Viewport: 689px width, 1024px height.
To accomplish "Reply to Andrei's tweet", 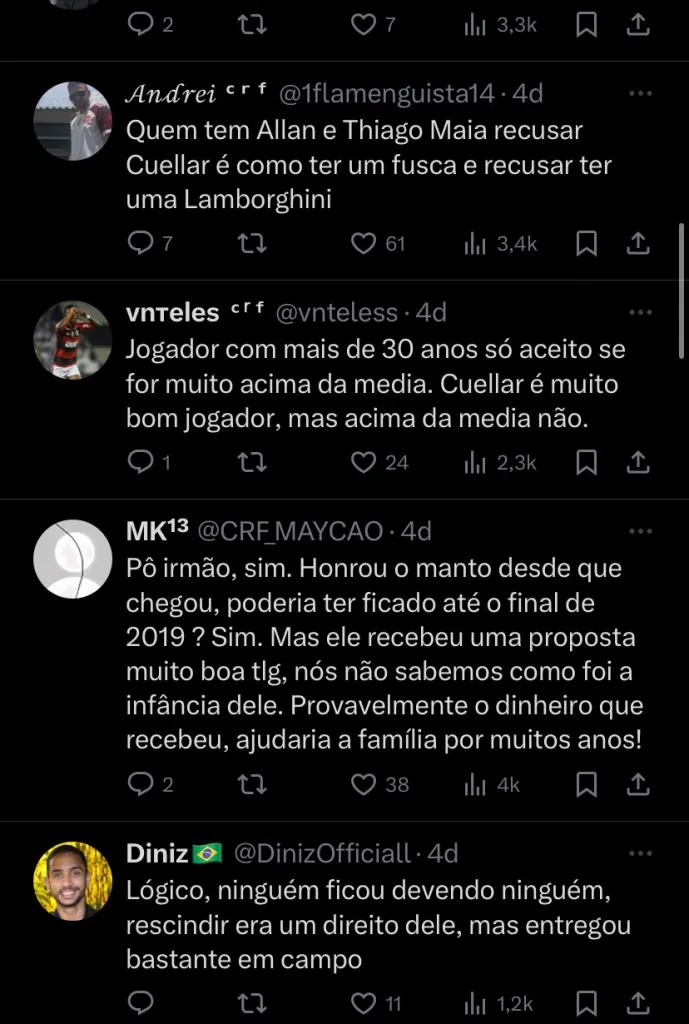I will pos(142,243).
